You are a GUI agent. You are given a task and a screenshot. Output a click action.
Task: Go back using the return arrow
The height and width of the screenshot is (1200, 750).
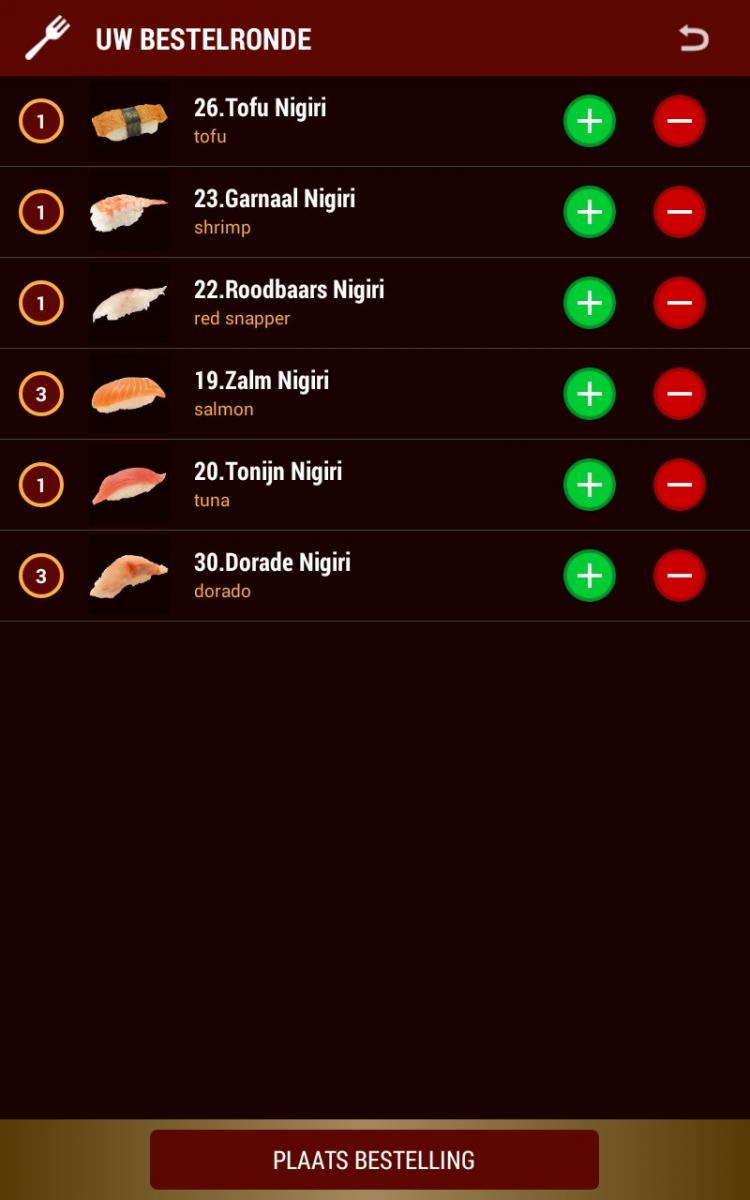tap(693, 39)
